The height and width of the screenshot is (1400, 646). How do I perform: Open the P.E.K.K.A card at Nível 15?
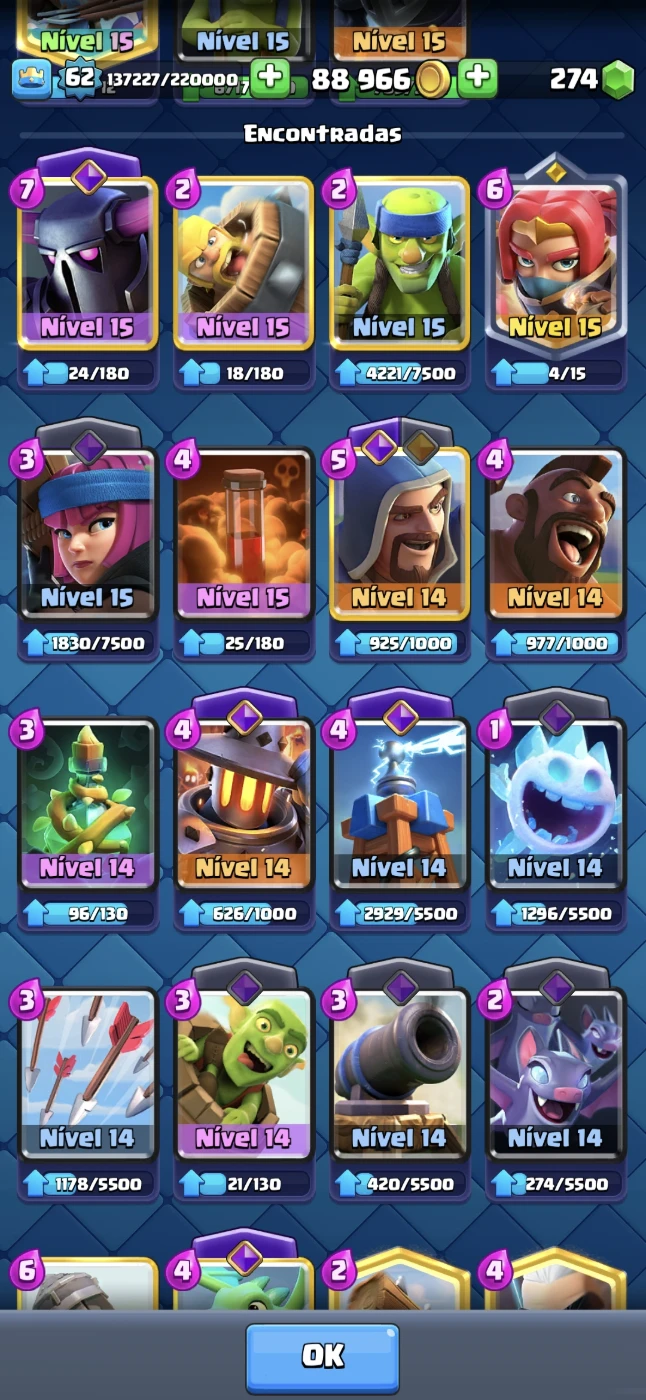(x=87, y=262)
